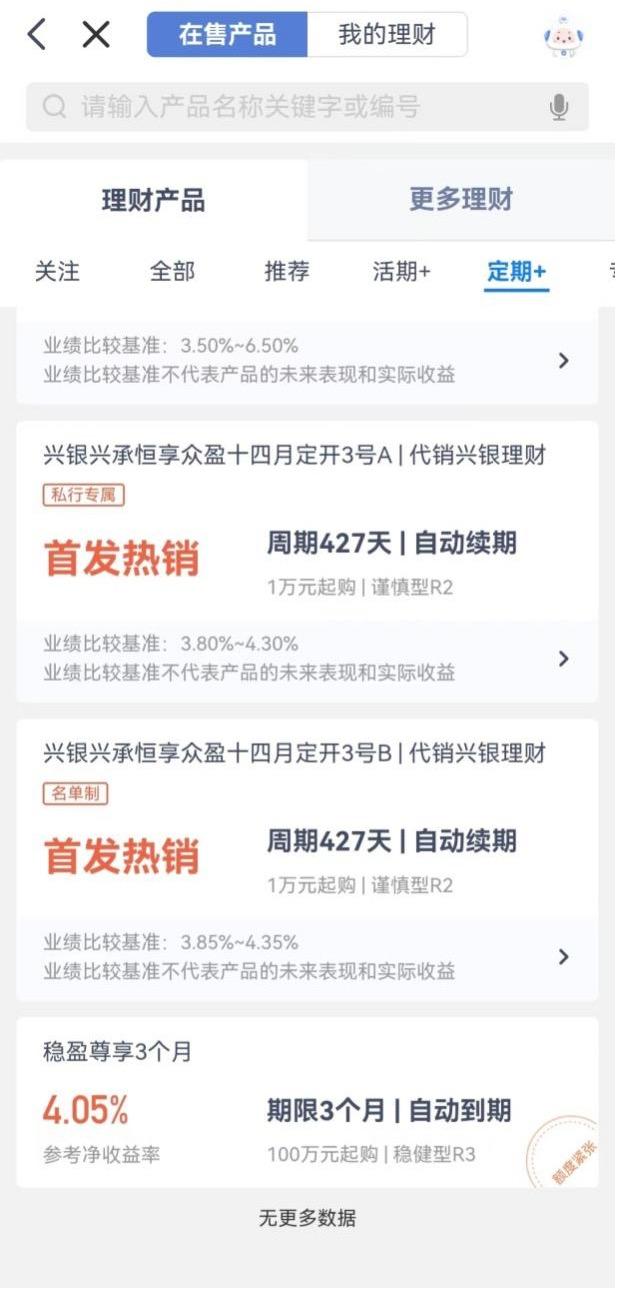
Task: Switch to 我的理财 segment
Action: tap(387, 35)
